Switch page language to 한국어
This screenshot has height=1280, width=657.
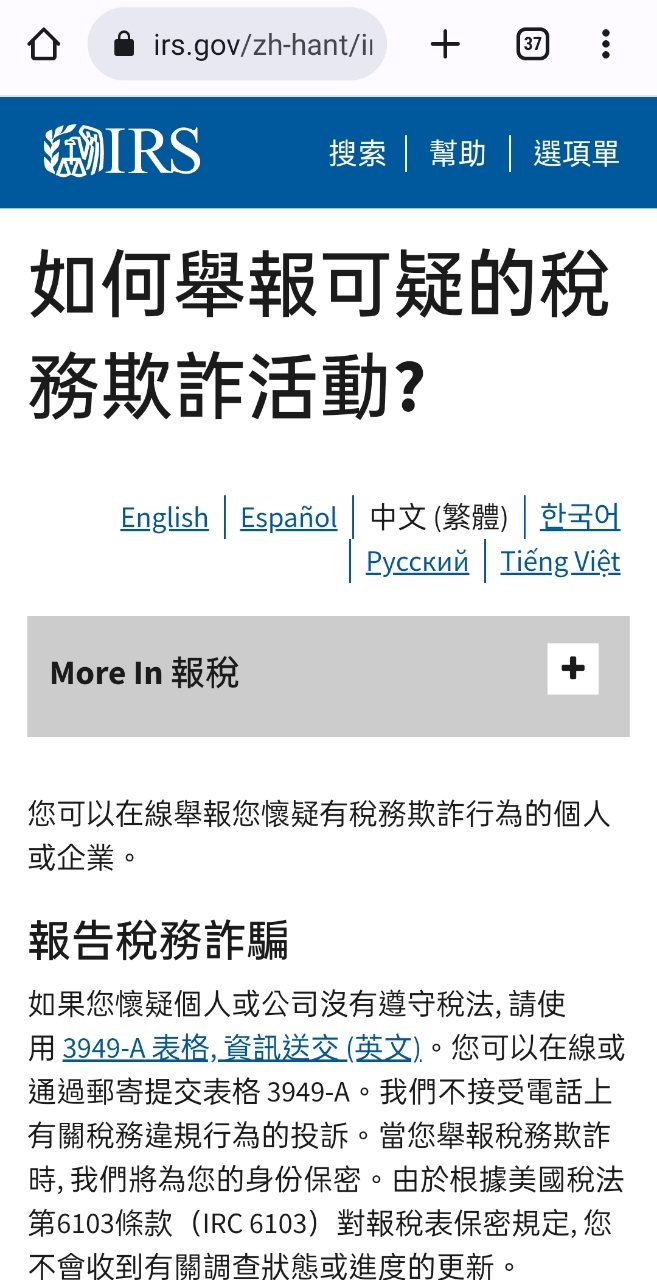point(580,517)
